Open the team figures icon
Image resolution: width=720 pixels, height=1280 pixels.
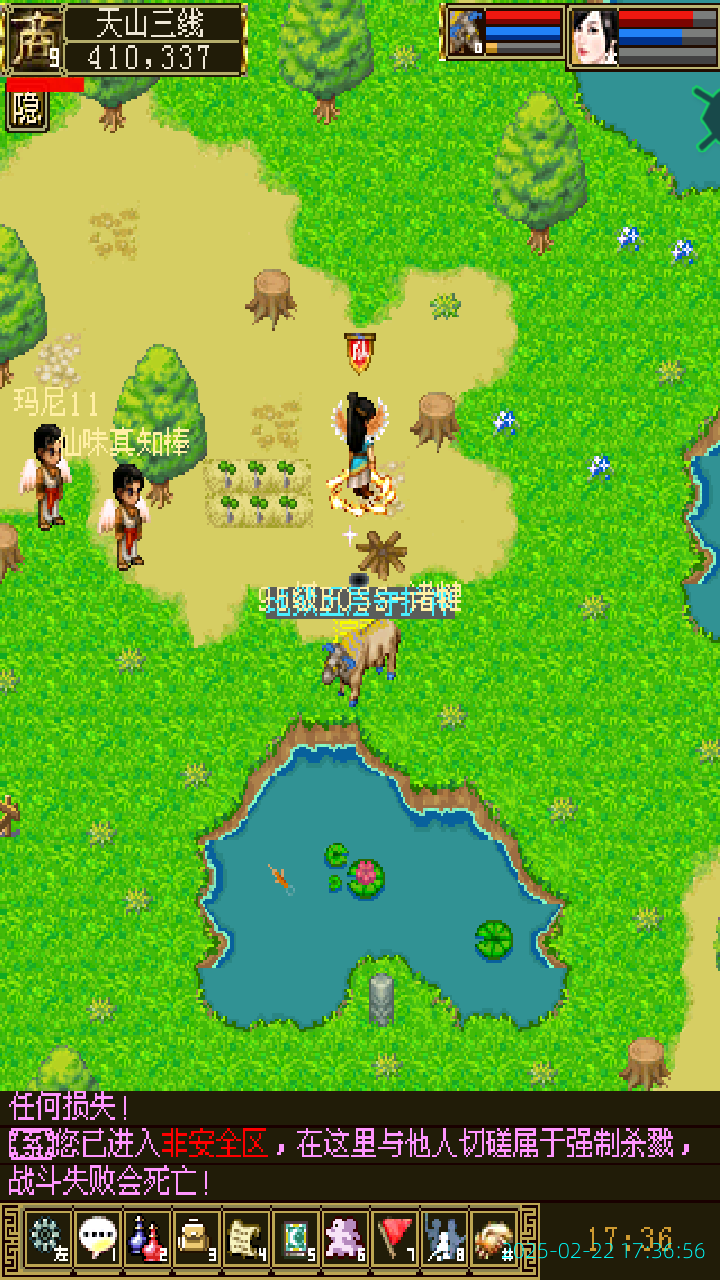tap(444, 1238)
